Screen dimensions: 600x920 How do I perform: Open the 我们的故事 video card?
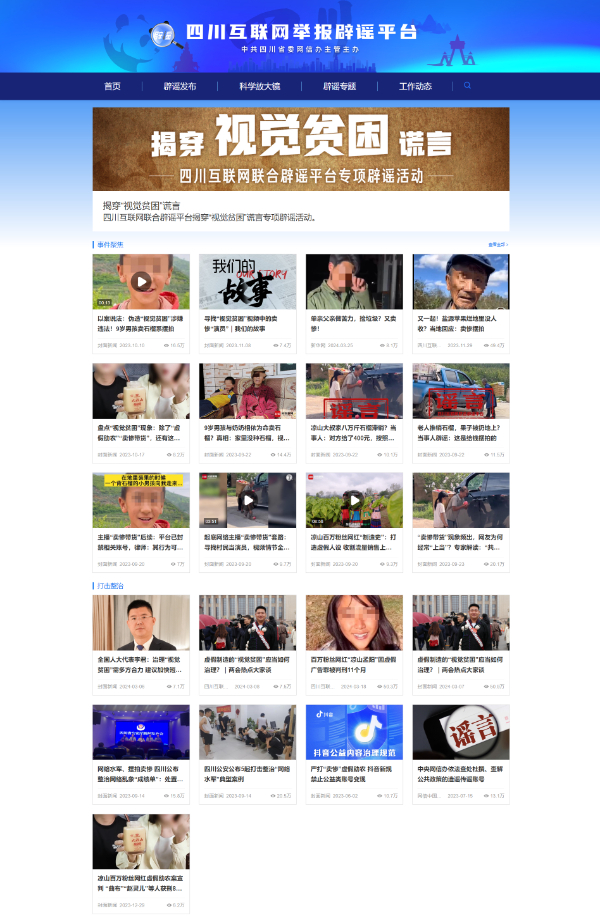[247, 281]
